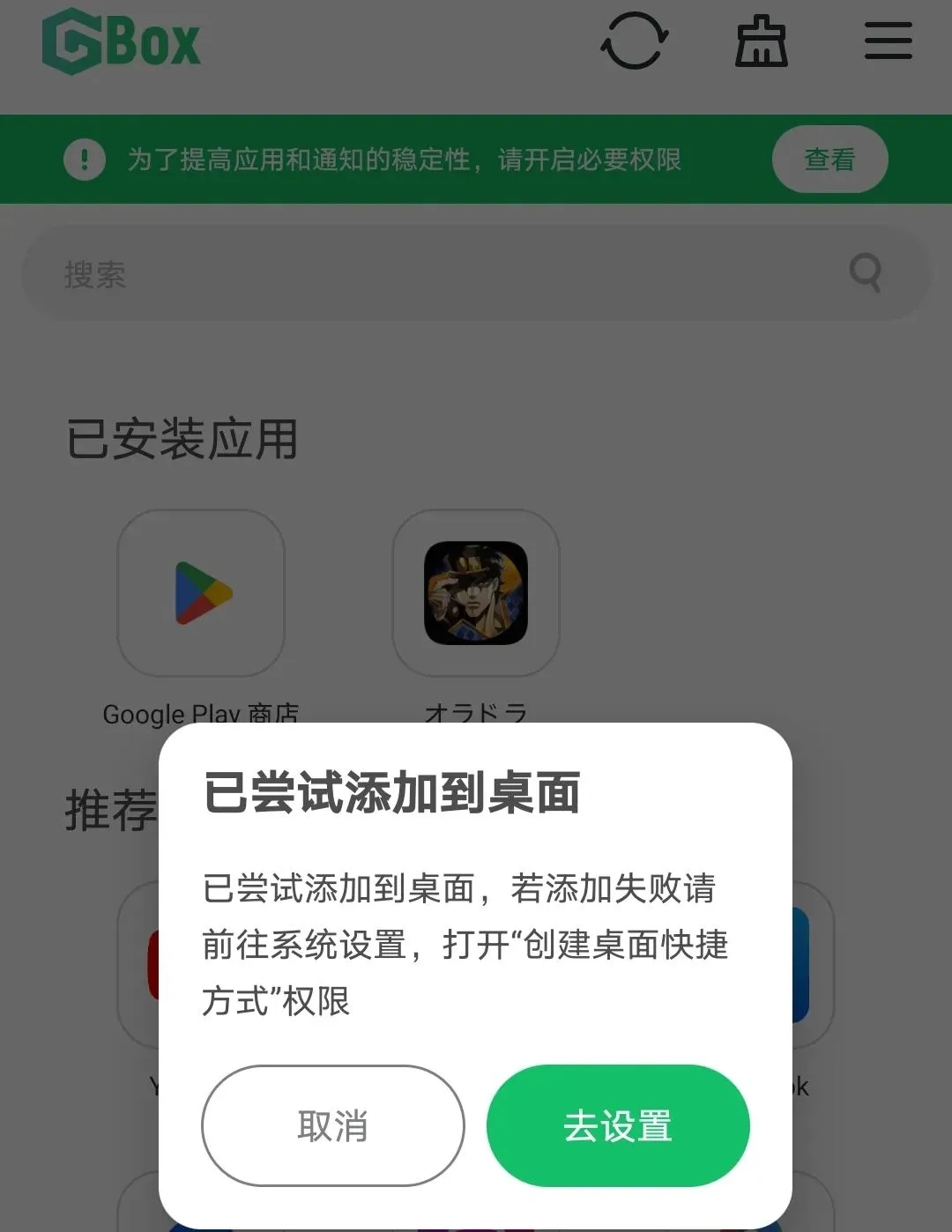
Task: Open the cleanup broom icon
Action: pos(761,41)
